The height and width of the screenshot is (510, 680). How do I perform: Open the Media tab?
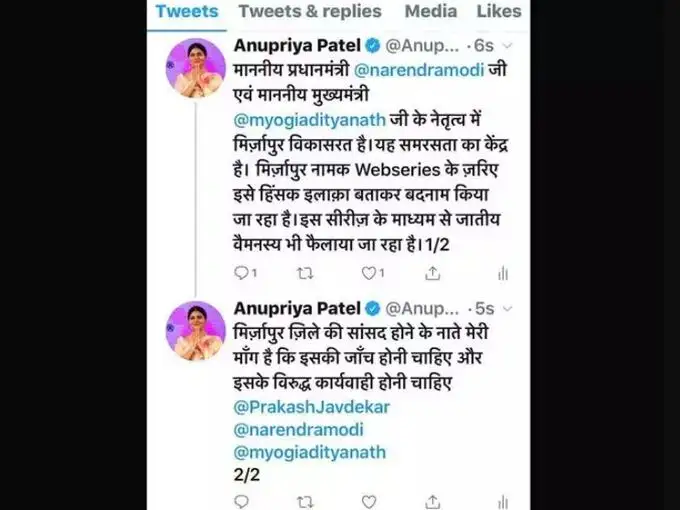pyautogui.click(x=430, y=12)
